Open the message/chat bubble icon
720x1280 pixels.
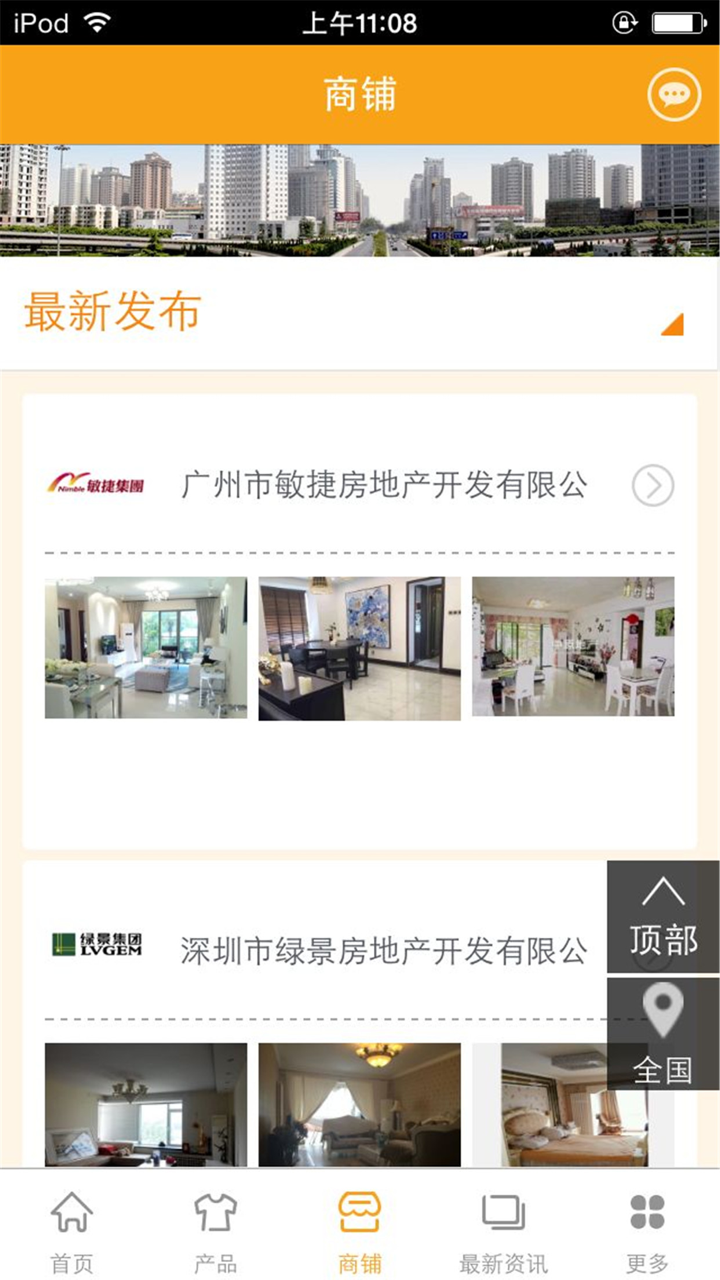[676, 94]
